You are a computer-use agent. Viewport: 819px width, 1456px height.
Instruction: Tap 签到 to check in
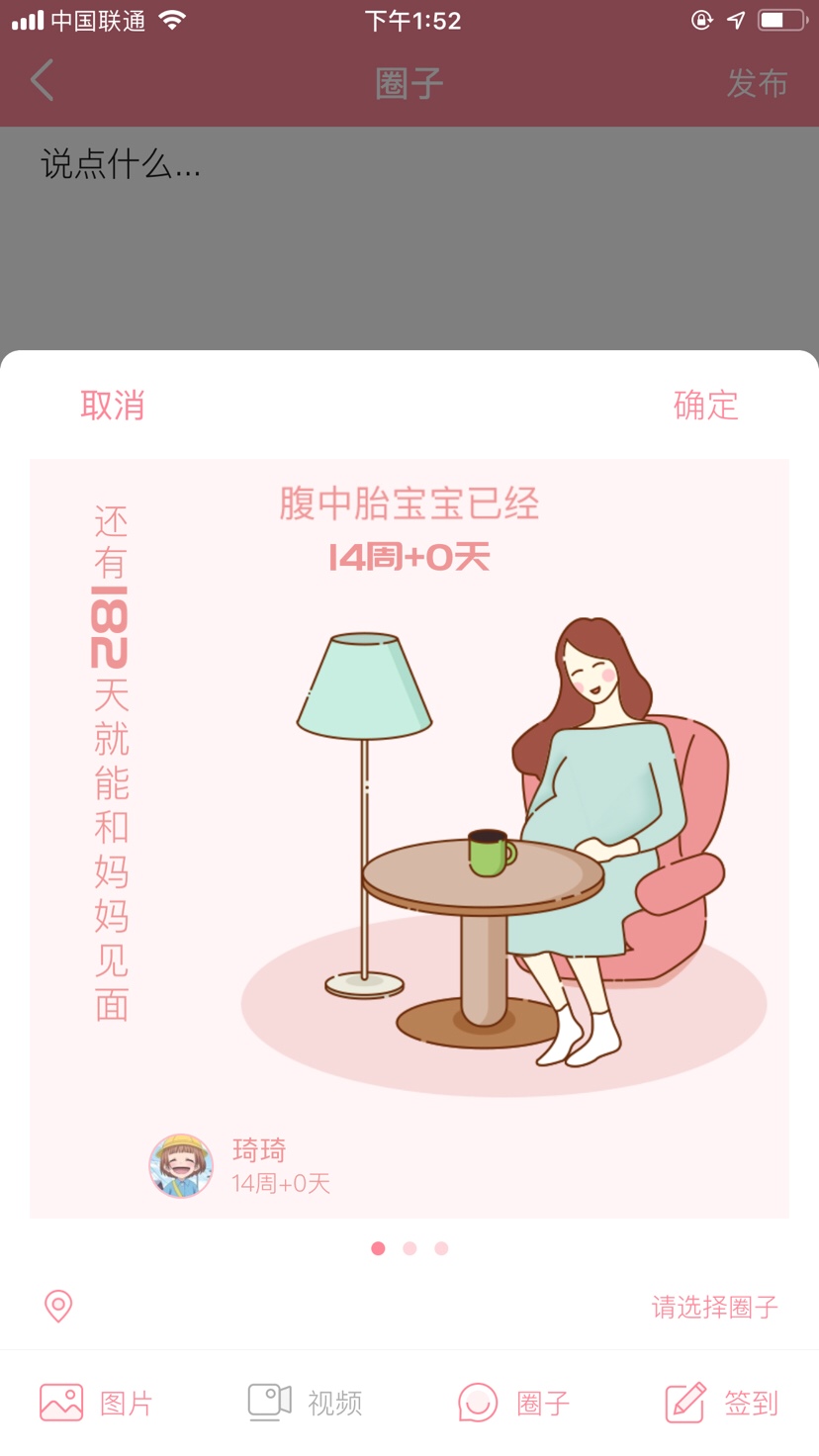coord(722,1403)
